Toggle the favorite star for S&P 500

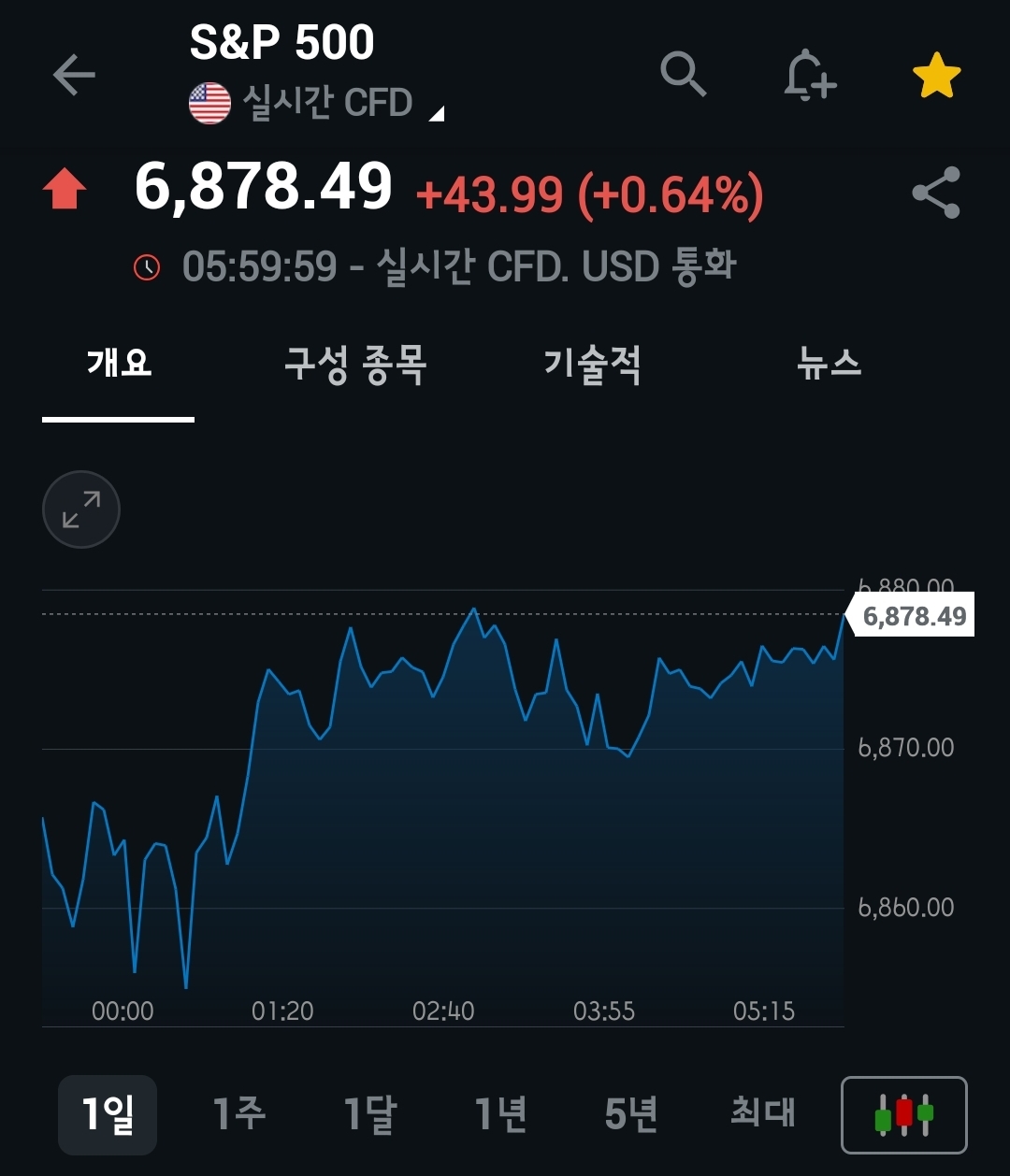(936, 76)
